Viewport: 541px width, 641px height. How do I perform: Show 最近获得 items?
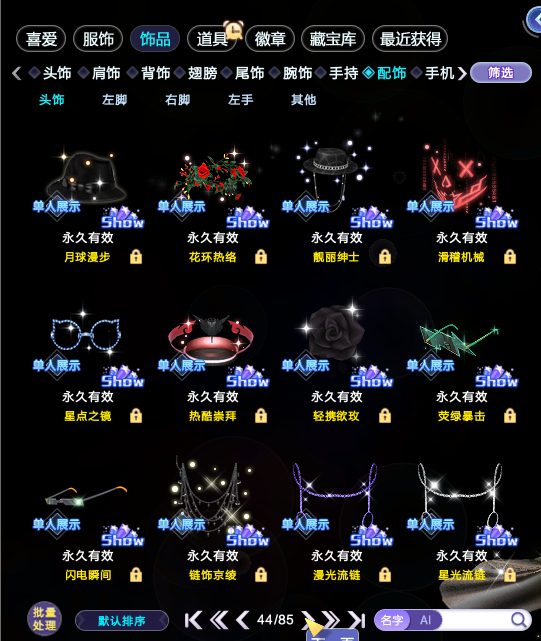point(410,39)
